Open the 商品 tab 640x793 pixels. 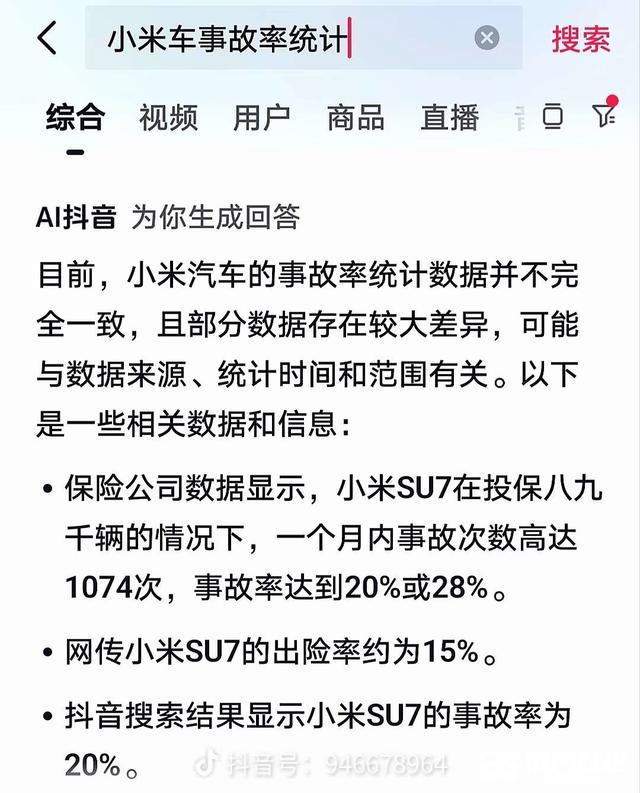pos(355,117)
